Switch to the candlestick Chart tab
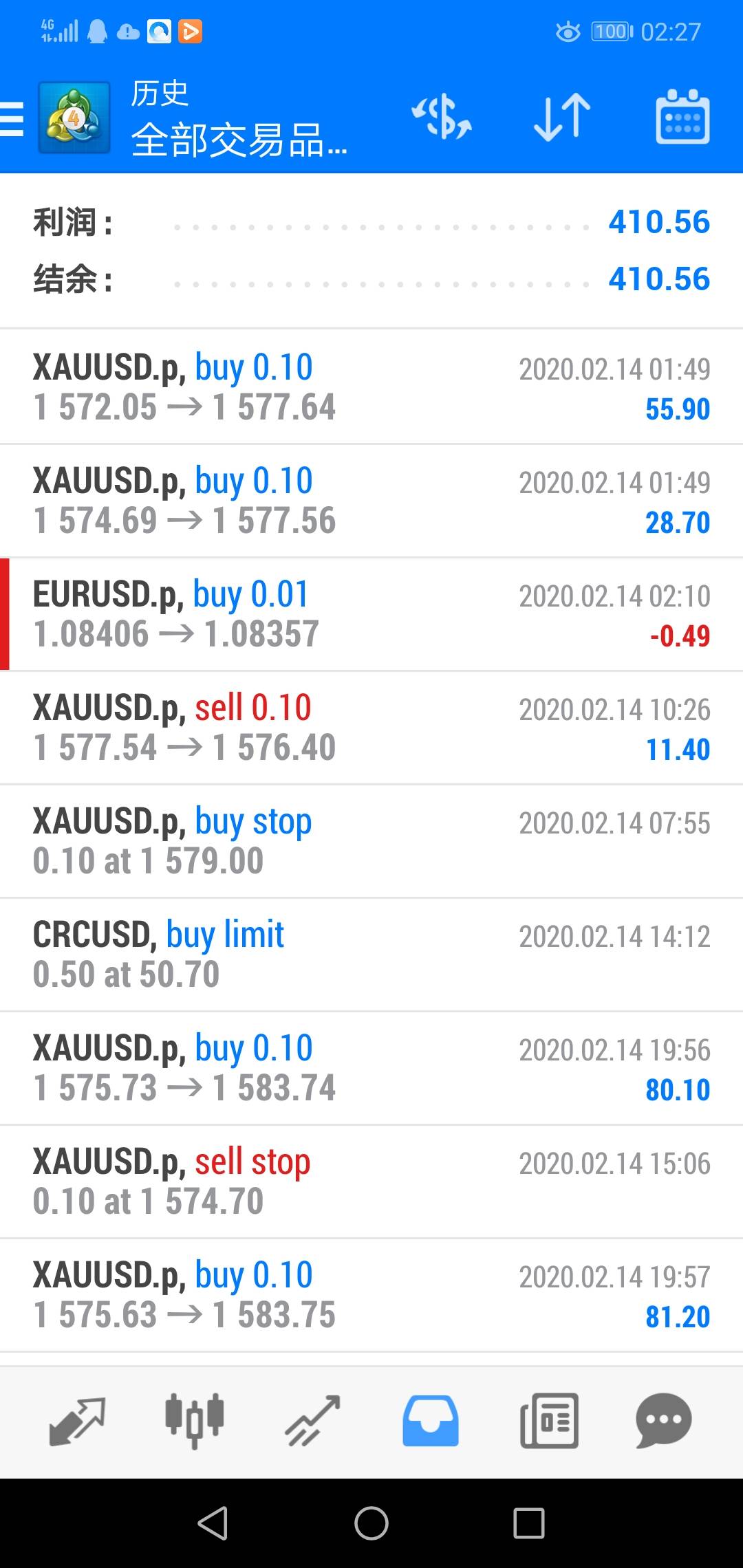The image size is (743, 1568). [x=195, y=1421]
